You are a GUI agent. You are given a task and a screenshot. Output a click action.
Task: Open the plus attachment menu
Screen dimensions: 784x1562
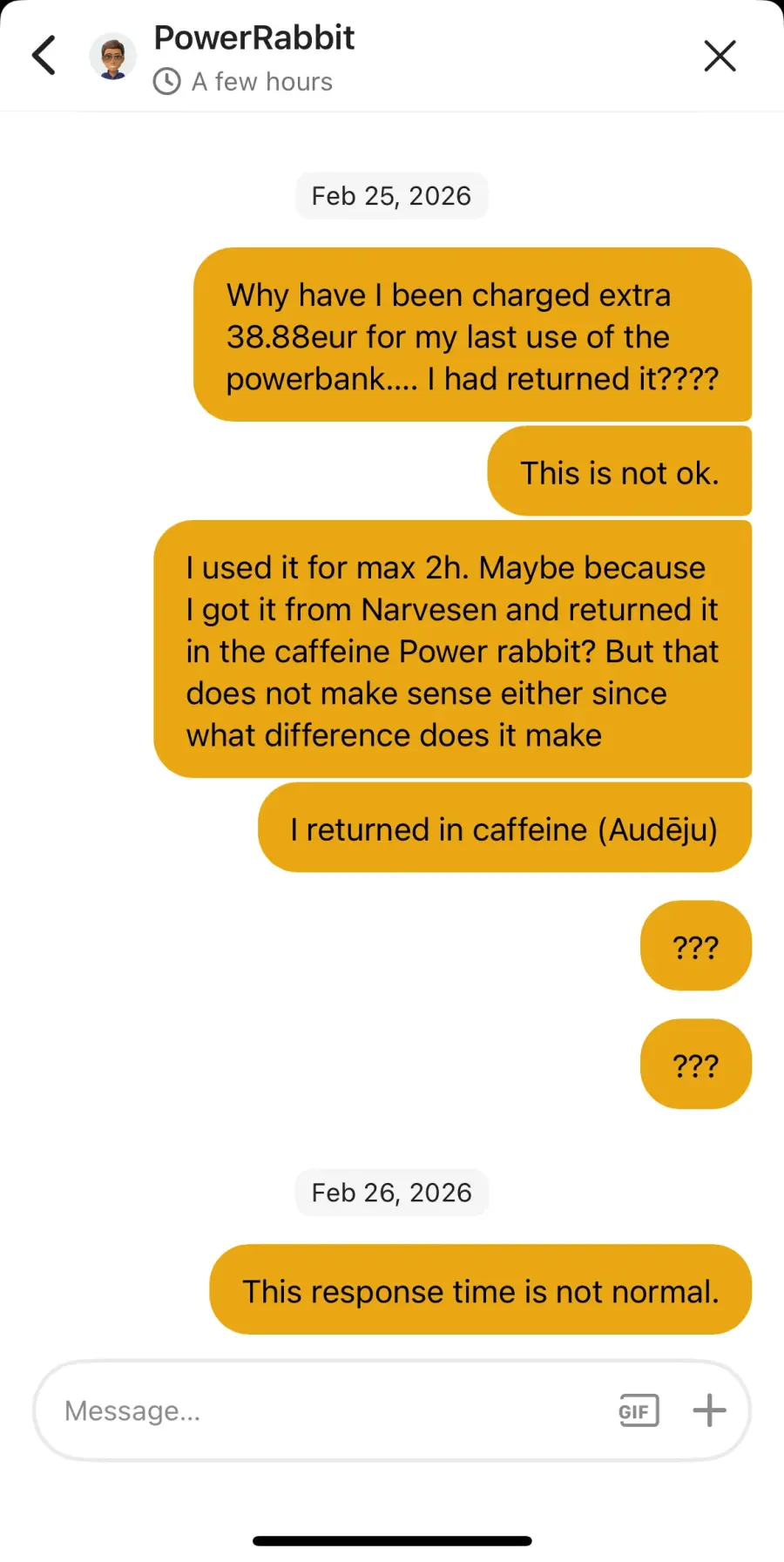tap(709, 1410)
